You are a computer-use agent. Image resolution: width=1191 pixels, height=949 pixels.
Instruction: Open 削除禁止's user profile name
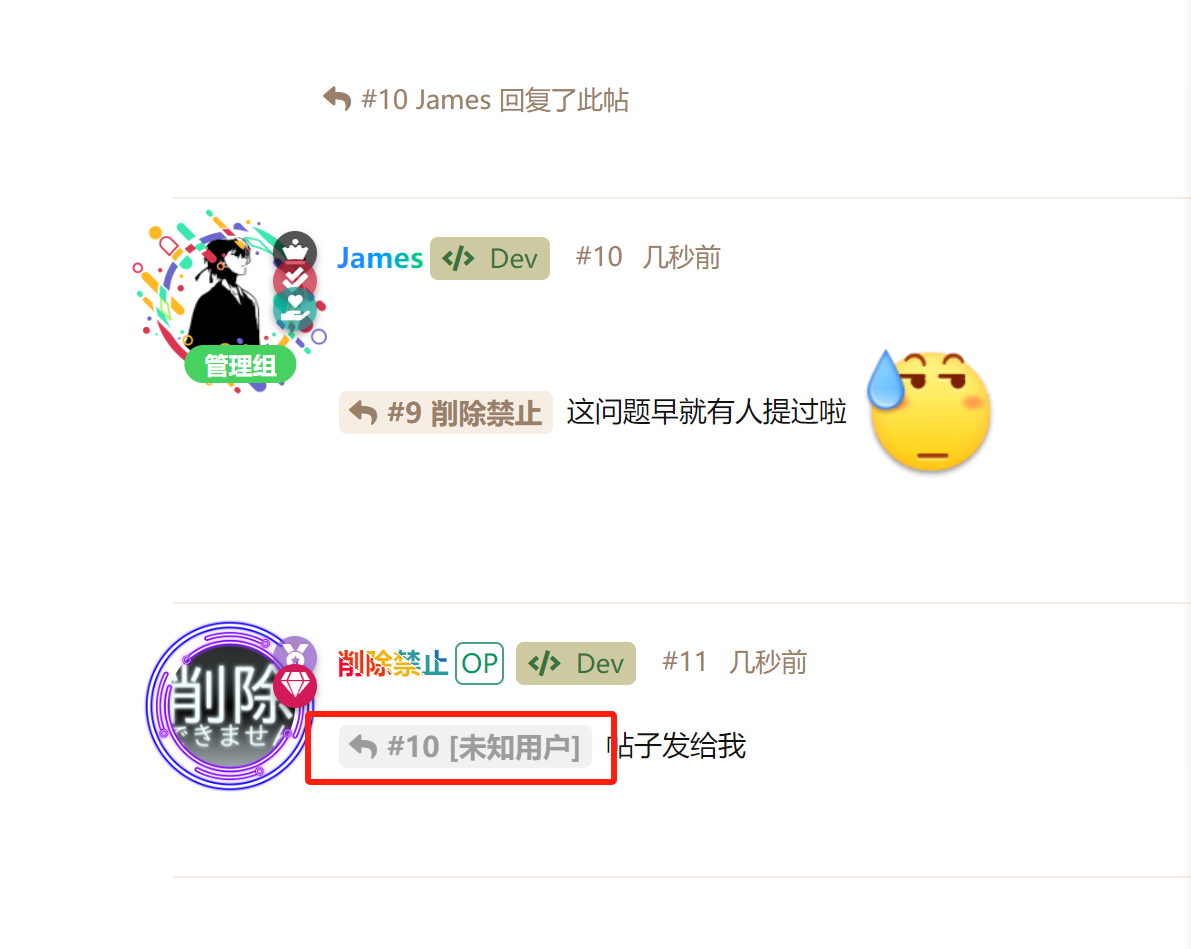(393, 663)
